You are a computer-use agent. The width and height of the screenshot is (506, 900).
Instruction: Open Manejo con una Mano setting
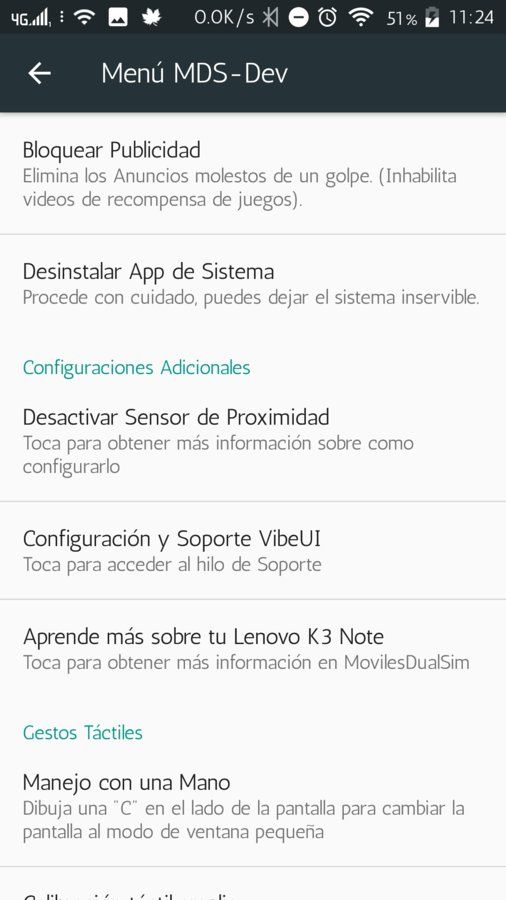(x=253, y=806)
